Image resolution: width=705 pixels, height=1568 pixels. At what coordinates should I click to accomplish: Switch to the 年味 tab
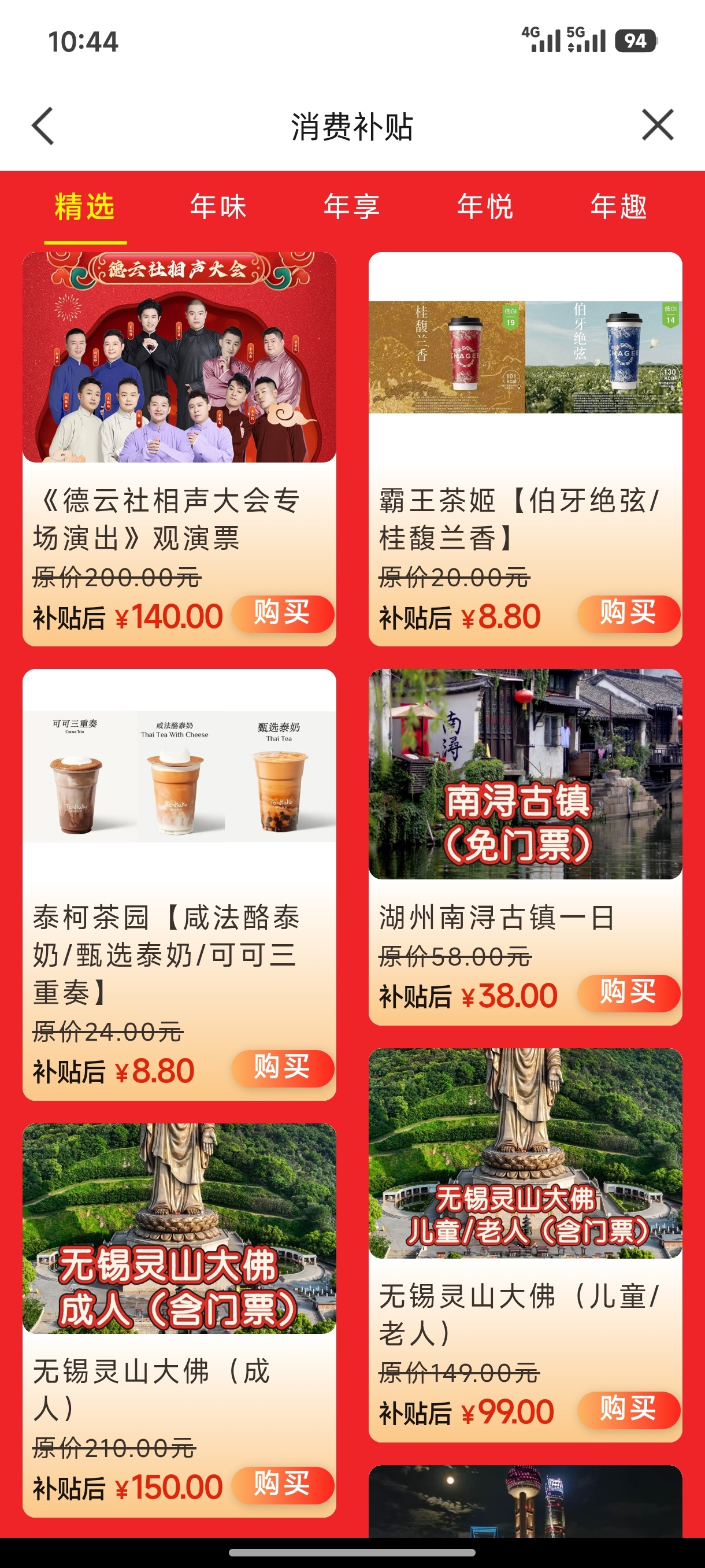(x=218, y=207)
